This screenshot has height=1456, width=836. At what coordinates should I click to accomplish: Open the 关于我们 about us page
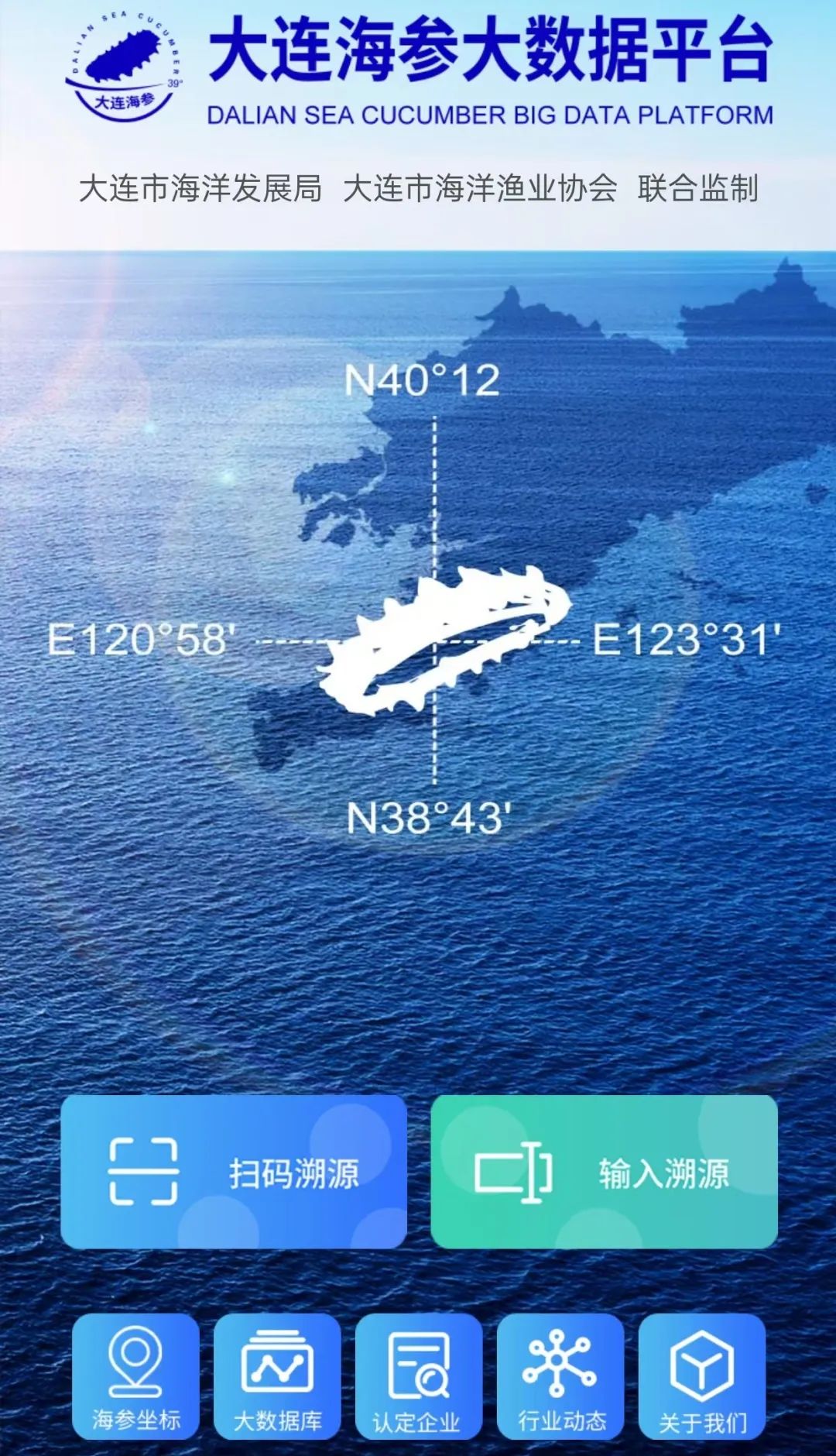pos(701,1376)
